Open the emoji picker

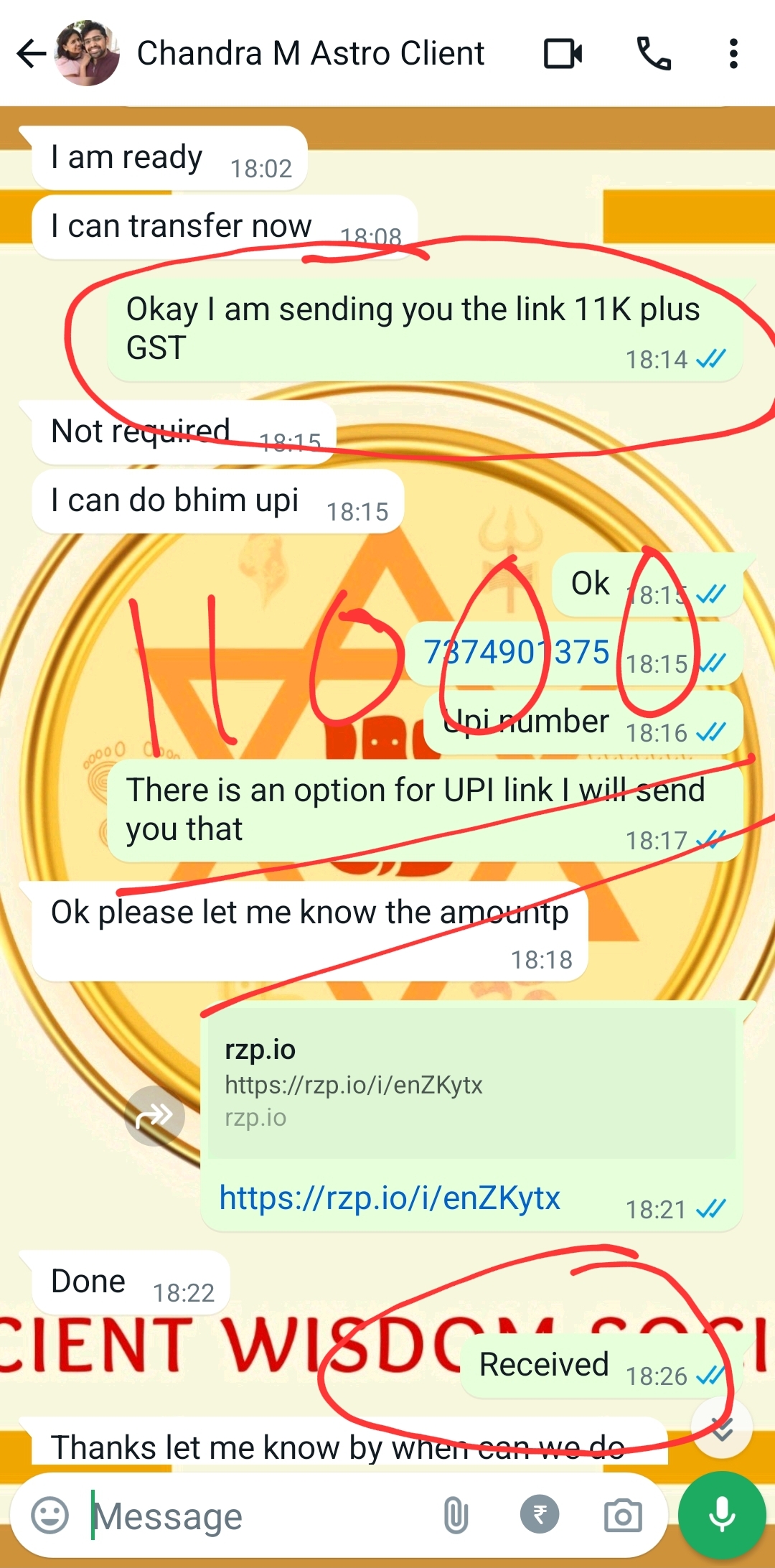[50, 1516]
